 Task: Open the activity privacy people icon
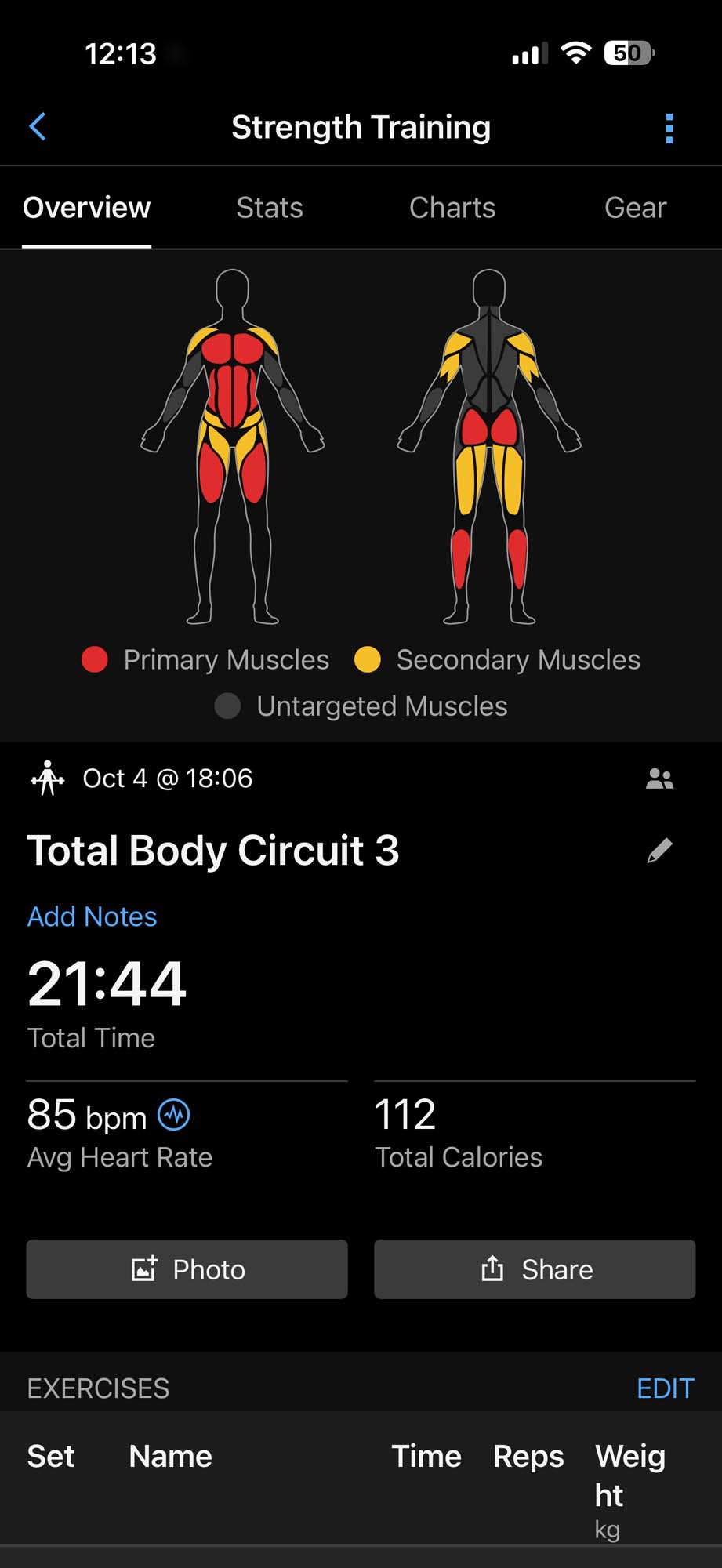coord(659,779)
